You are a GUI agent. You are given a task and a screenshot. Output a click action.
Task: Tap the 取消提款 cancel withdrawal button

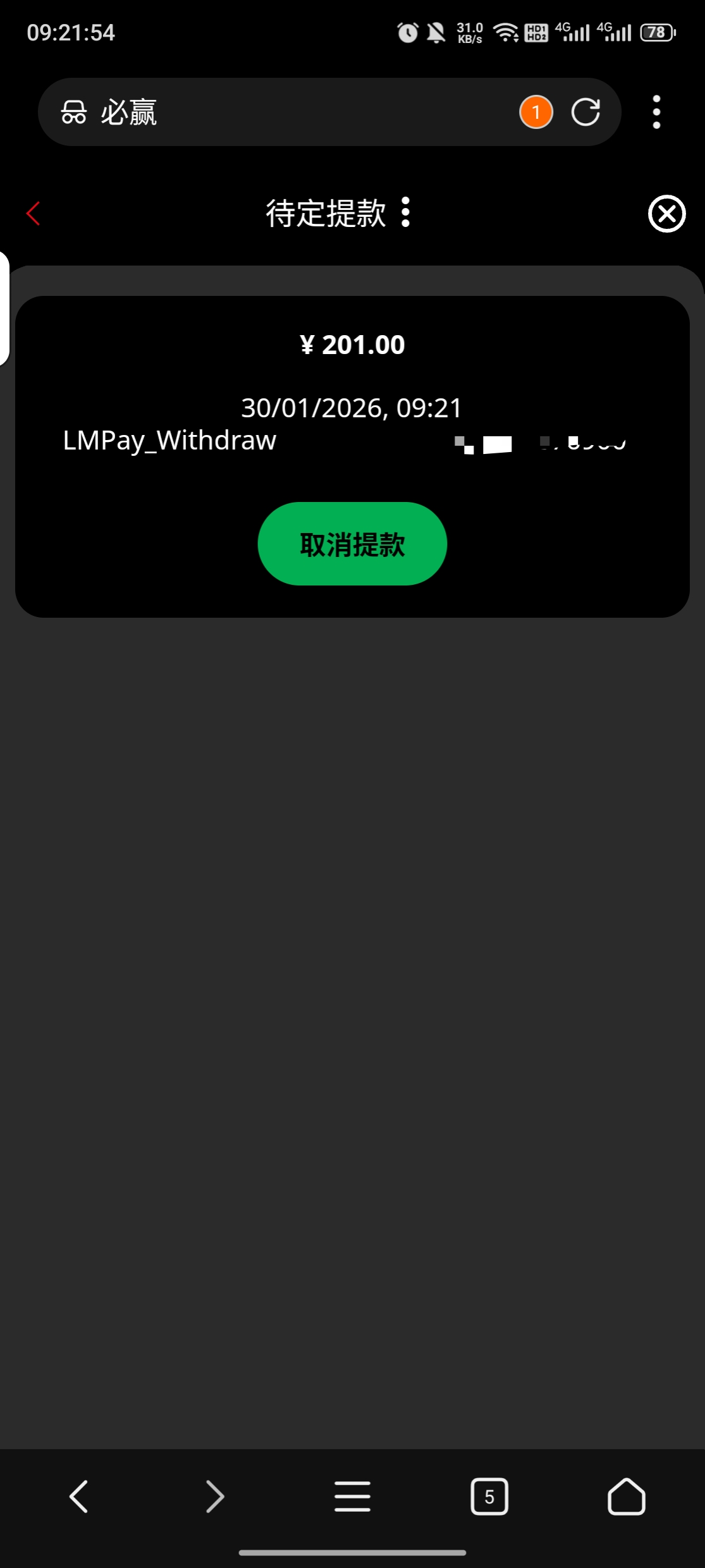352,544
